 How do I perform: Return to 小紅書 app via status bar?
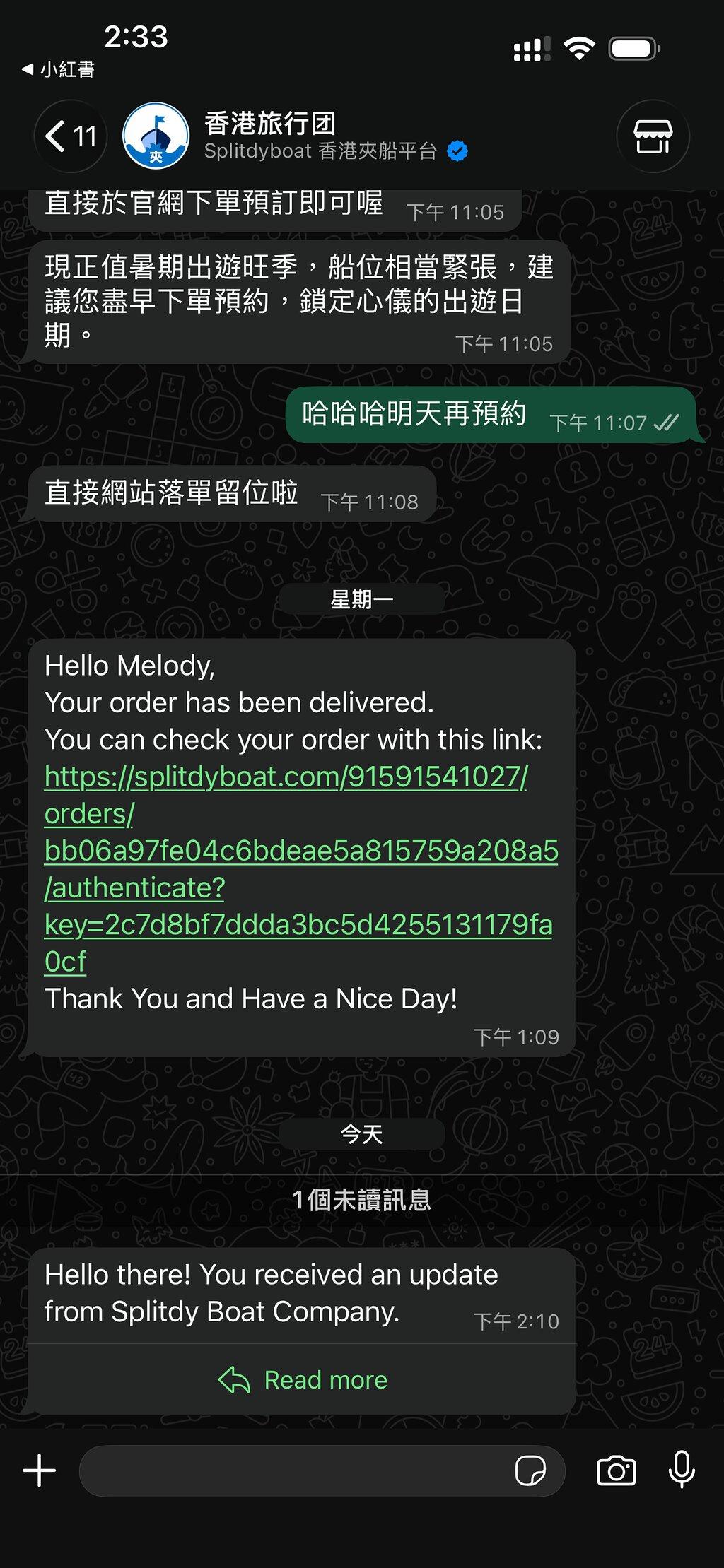pyautogui.click(x=59, y=69)
